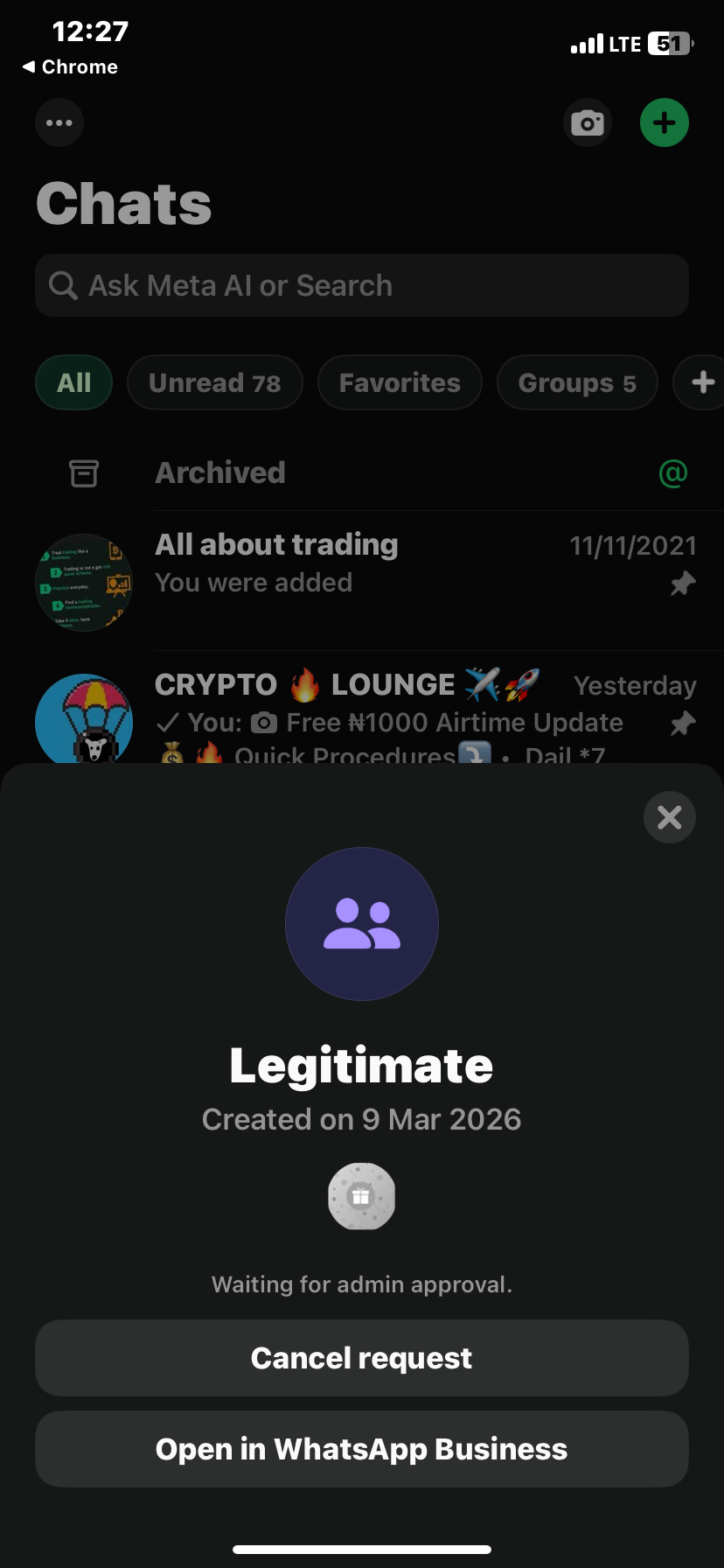Start a new chat with plus button
The image size is (724, 1568).
click(x=665, y=122)
